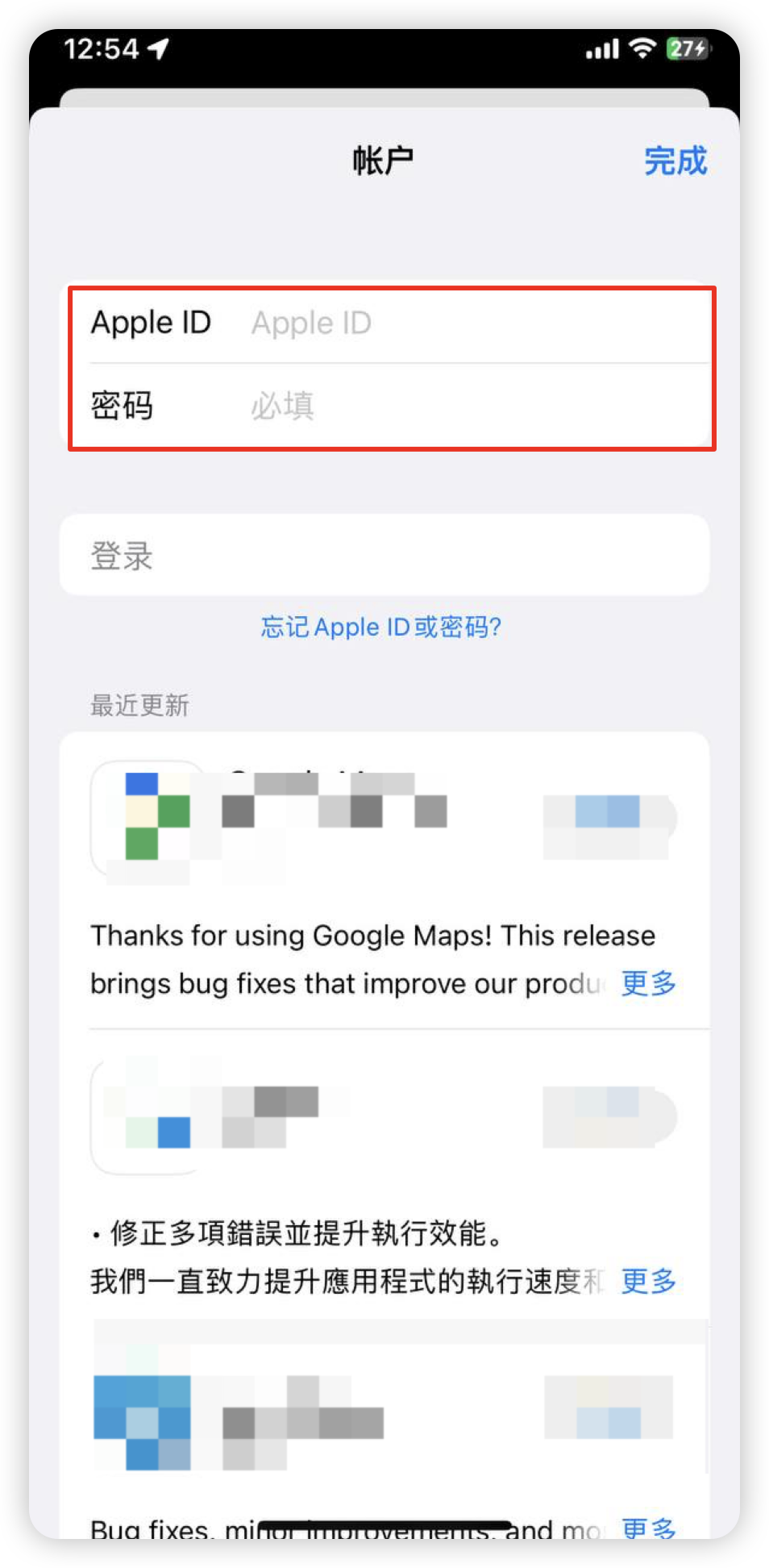This screenshot has height=1568, width=769.
Task: Expand 更多 after 修正多項錯誤 release notes
Action: 648,1281
